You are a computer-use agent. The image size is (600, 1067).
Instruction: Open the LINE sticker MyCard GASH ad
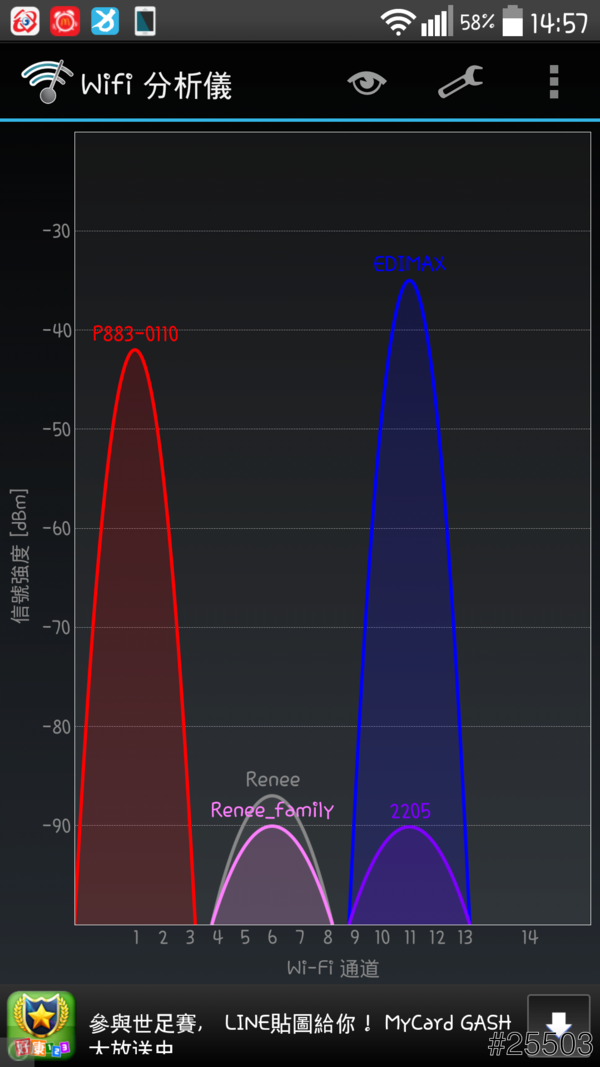pyautogui.click(x=300, y=1025)
